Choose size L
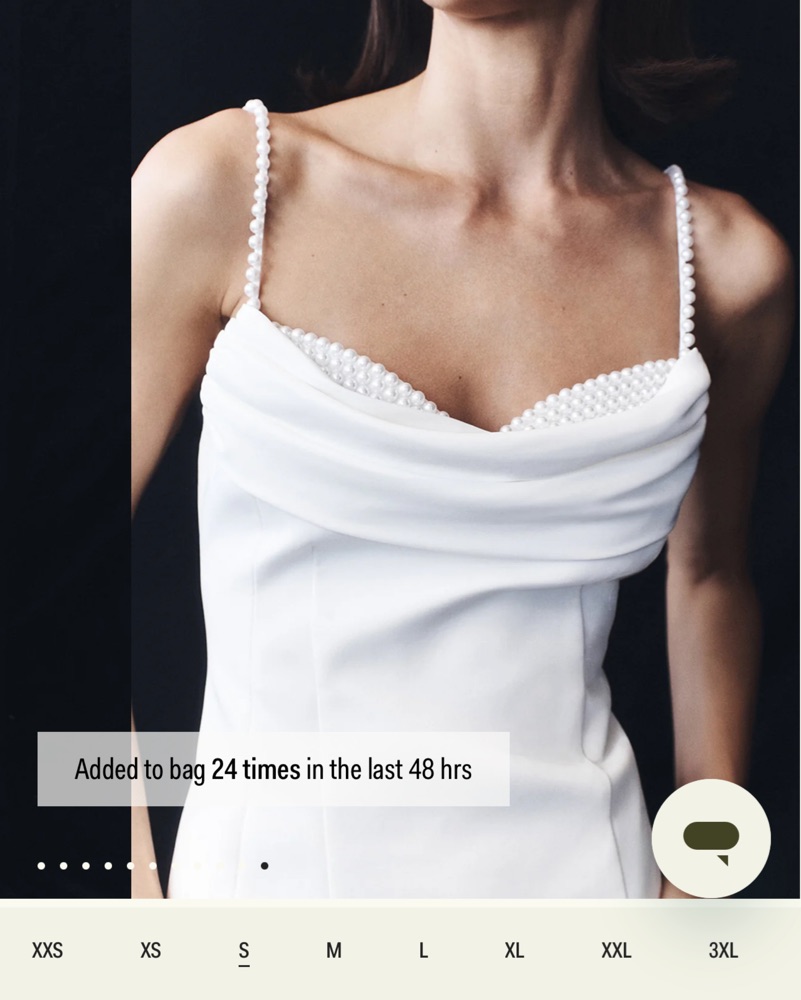The height and width of the screenshot is (1000, 801). (423, 951)
